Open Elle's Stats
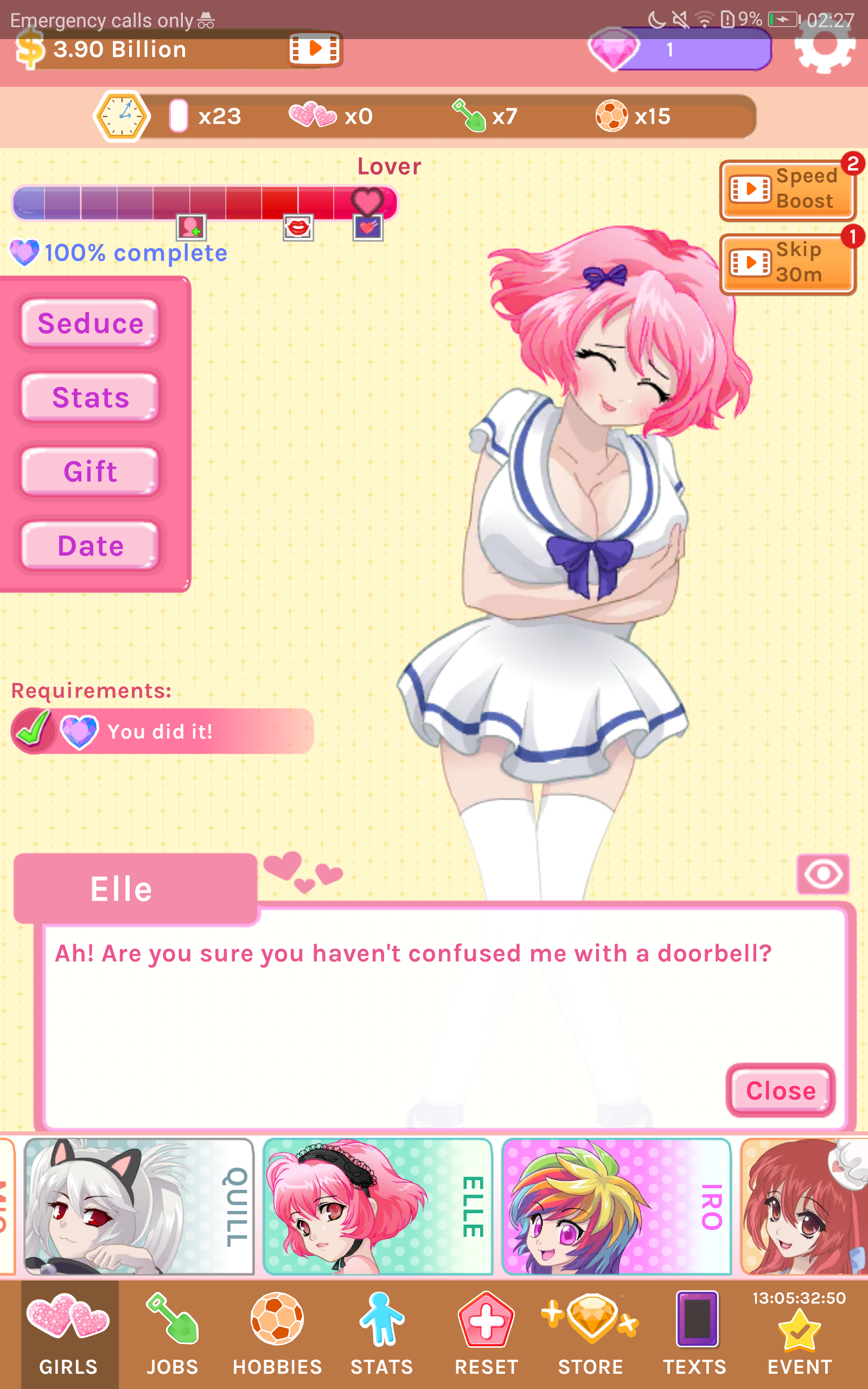 pyautogui.click(x=90, y=397)
